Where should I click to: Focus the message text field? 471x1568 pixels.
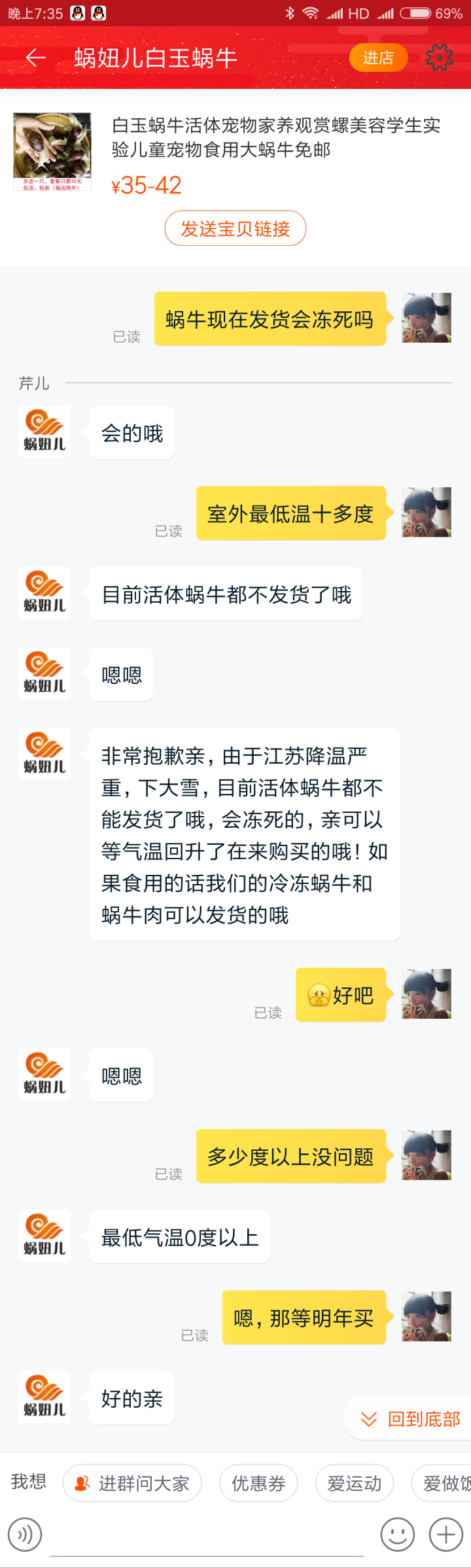point(207,1535)
